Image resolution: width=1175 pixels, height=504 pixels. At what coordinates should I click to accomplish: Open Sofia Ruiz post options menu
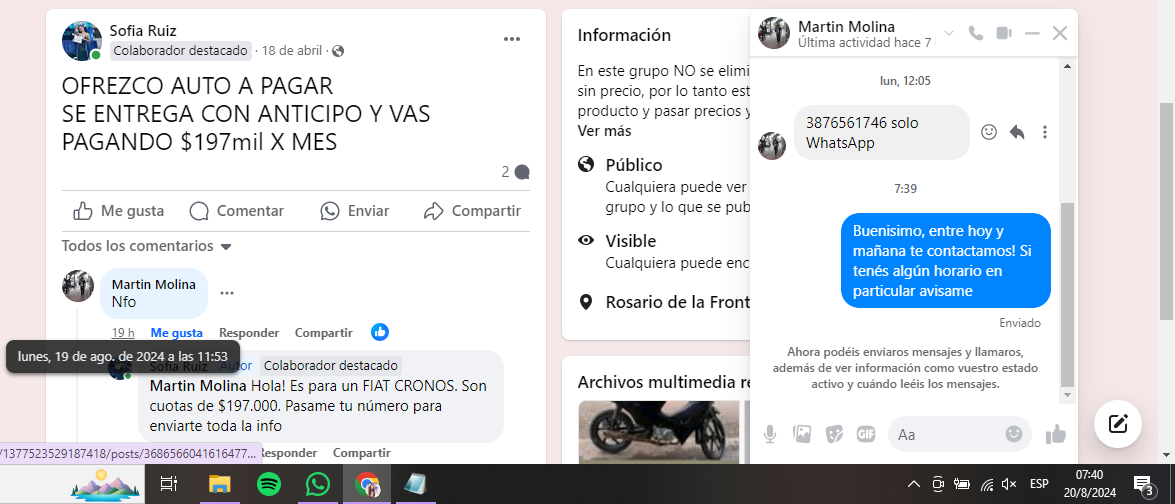(512, 39)
